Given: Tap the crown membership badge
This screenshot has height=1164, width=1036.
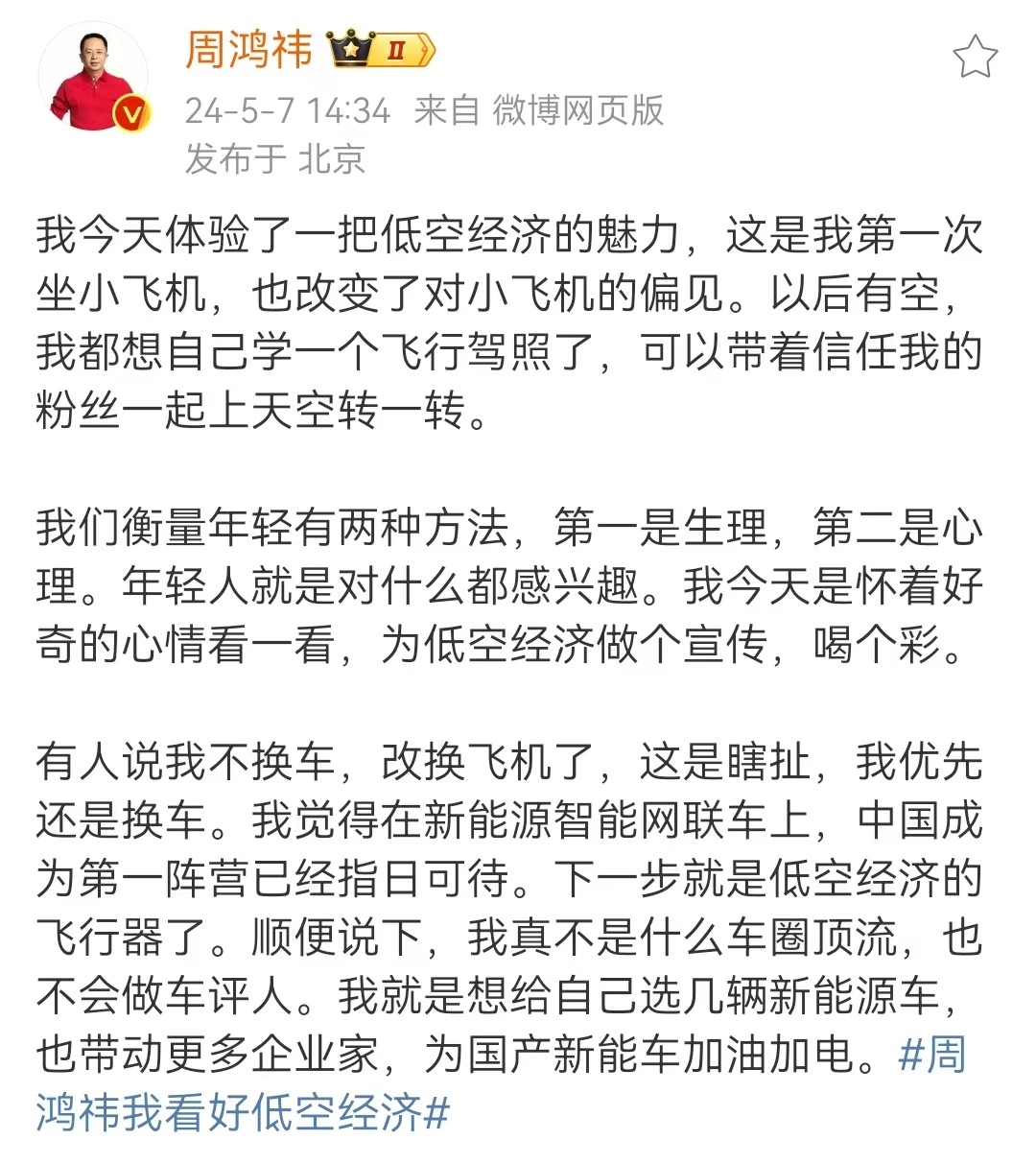Looking at the screenshot, I should [381, 49].
